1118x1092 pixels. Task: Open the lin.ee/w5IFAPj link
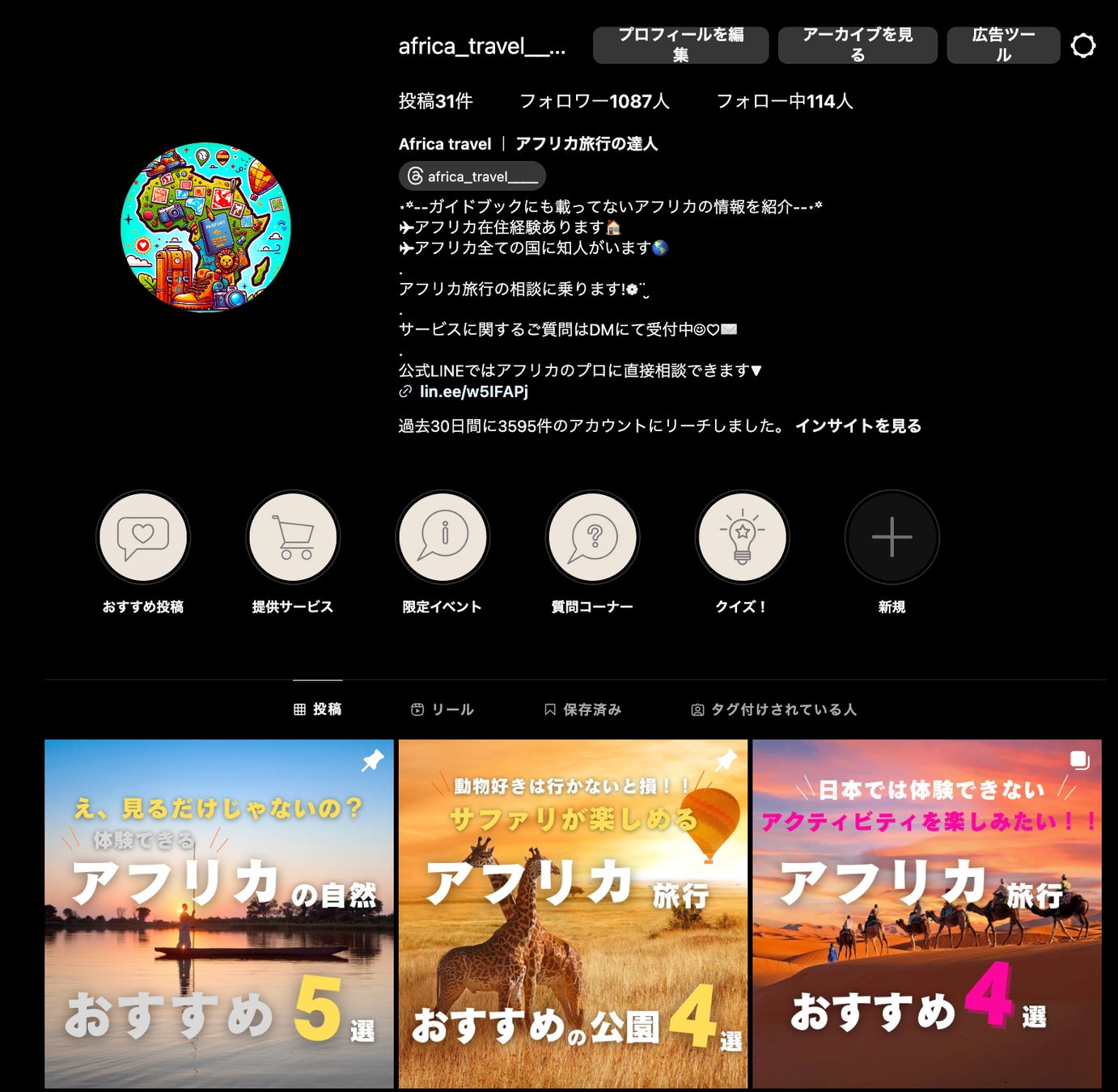(x=473, y=392)
